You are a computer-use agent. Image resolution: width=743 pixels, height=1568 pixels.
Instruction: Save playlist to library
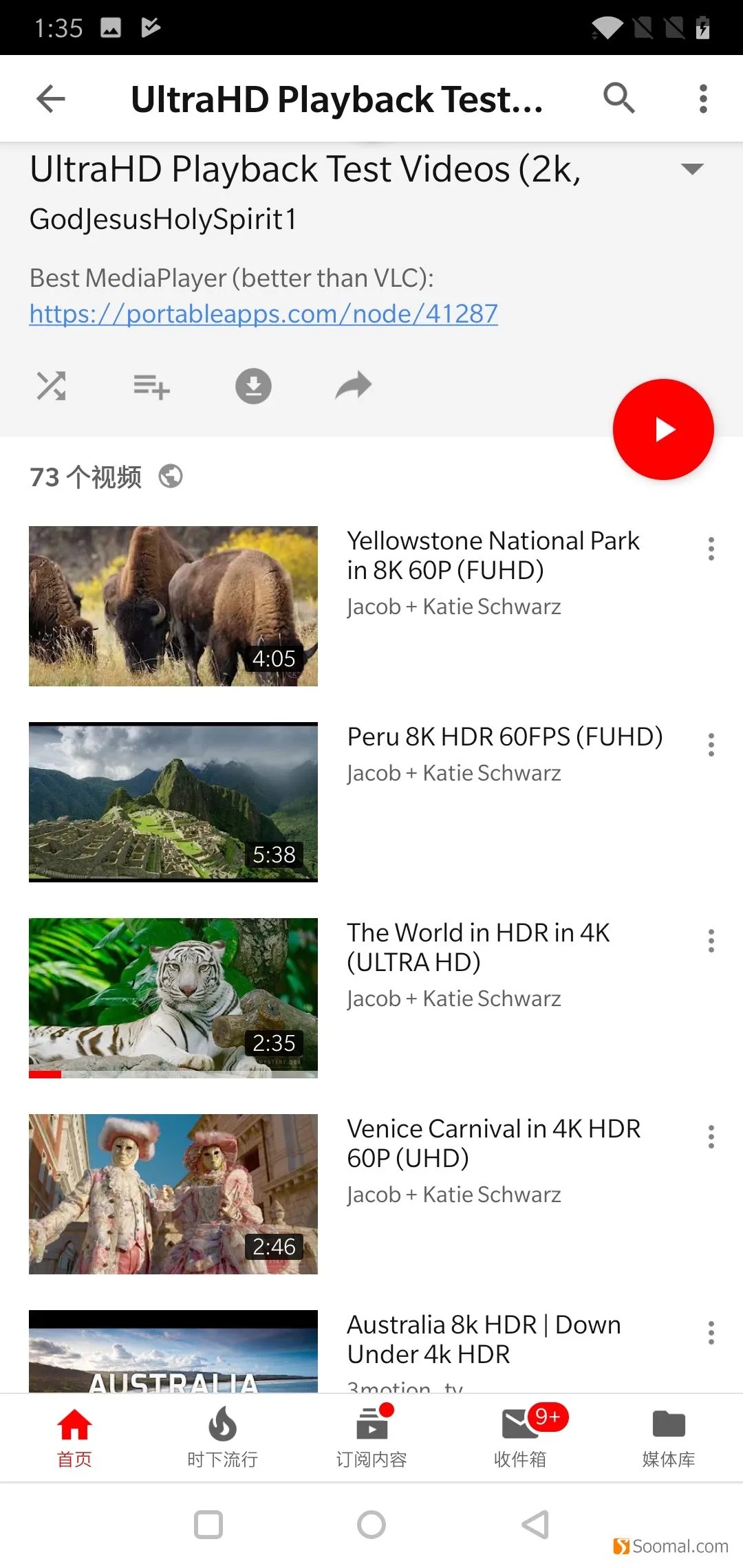151,386
